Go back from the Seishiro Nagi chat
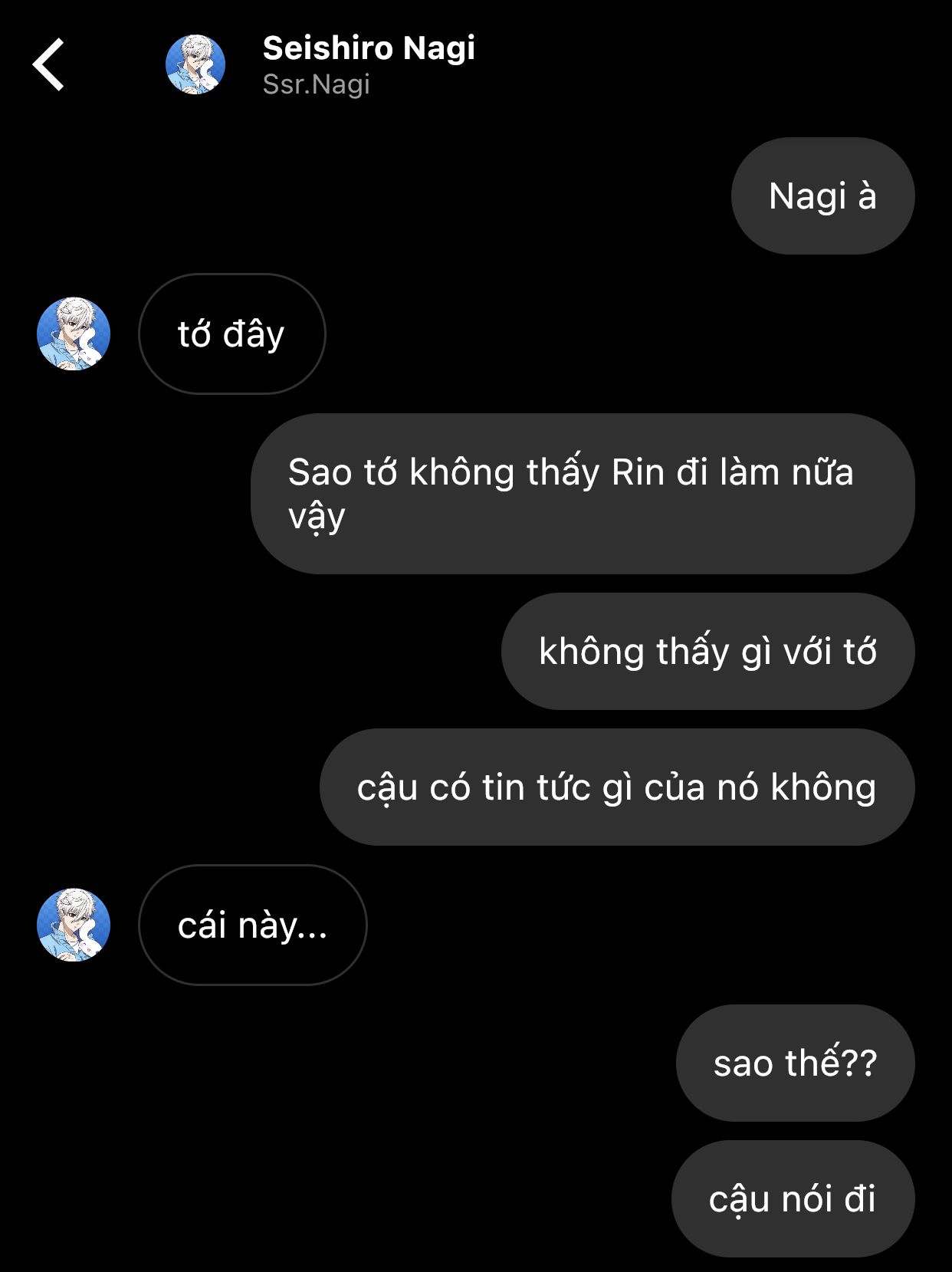The height and width of the screenshot is (1272, 952). [x=49, y=65]
